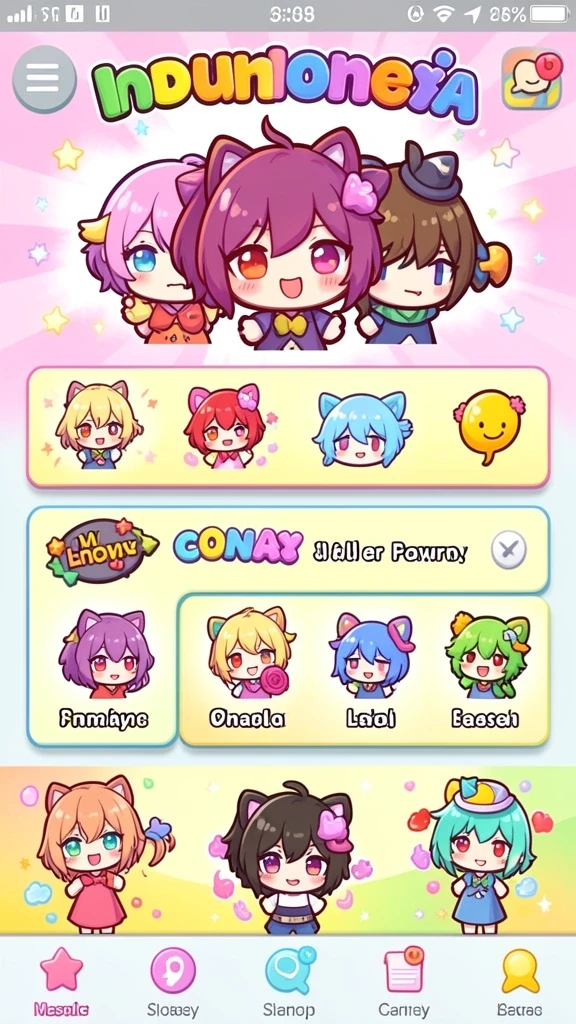Image resolution: width=576 pixels, height=1024 pixels.
Task: Open the Carney tab
Action: click(x=404, y=980)
